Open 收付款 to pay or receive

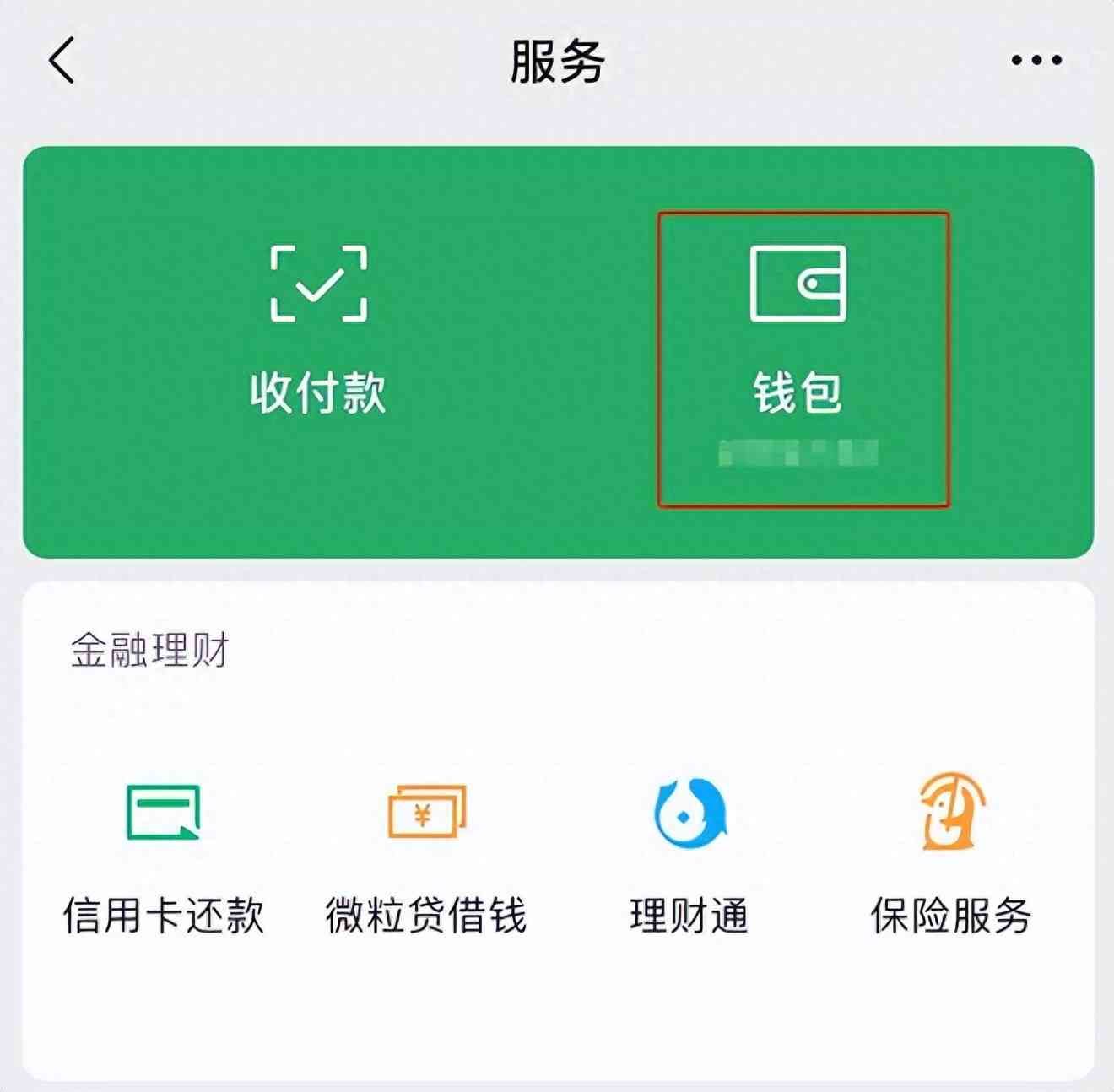point(318,331)
